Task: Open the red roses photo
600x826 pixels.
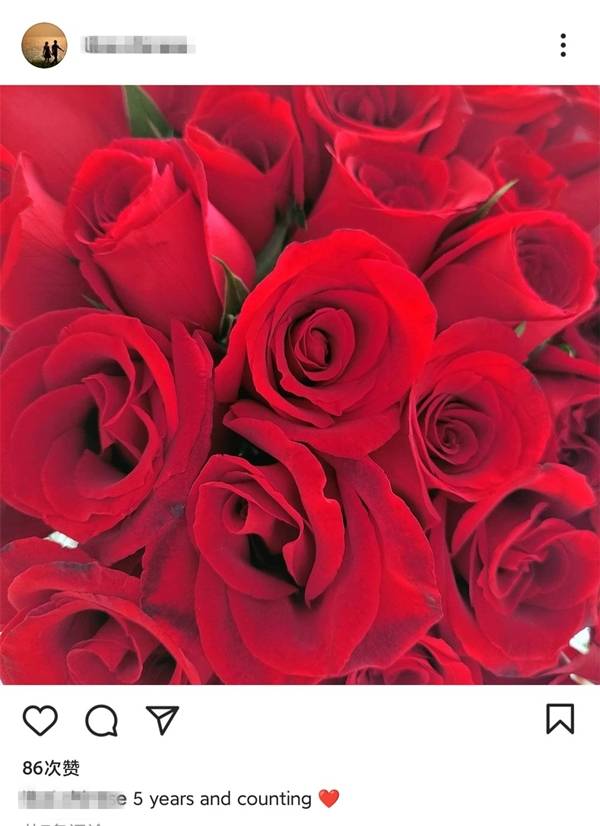Action: coord(300,385)
